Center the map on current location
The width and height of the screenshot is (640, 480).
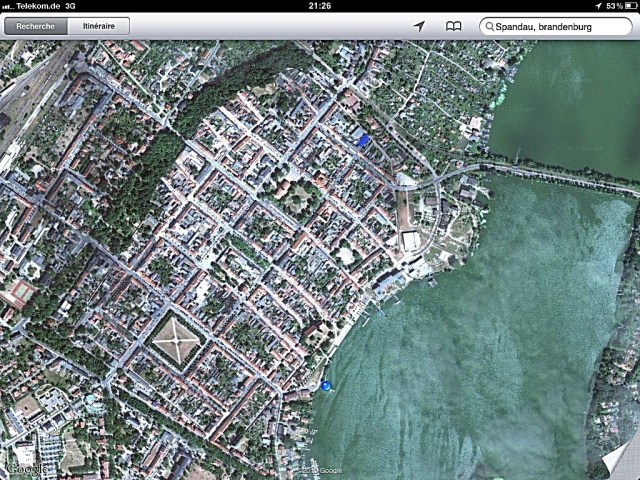(419, 26)
